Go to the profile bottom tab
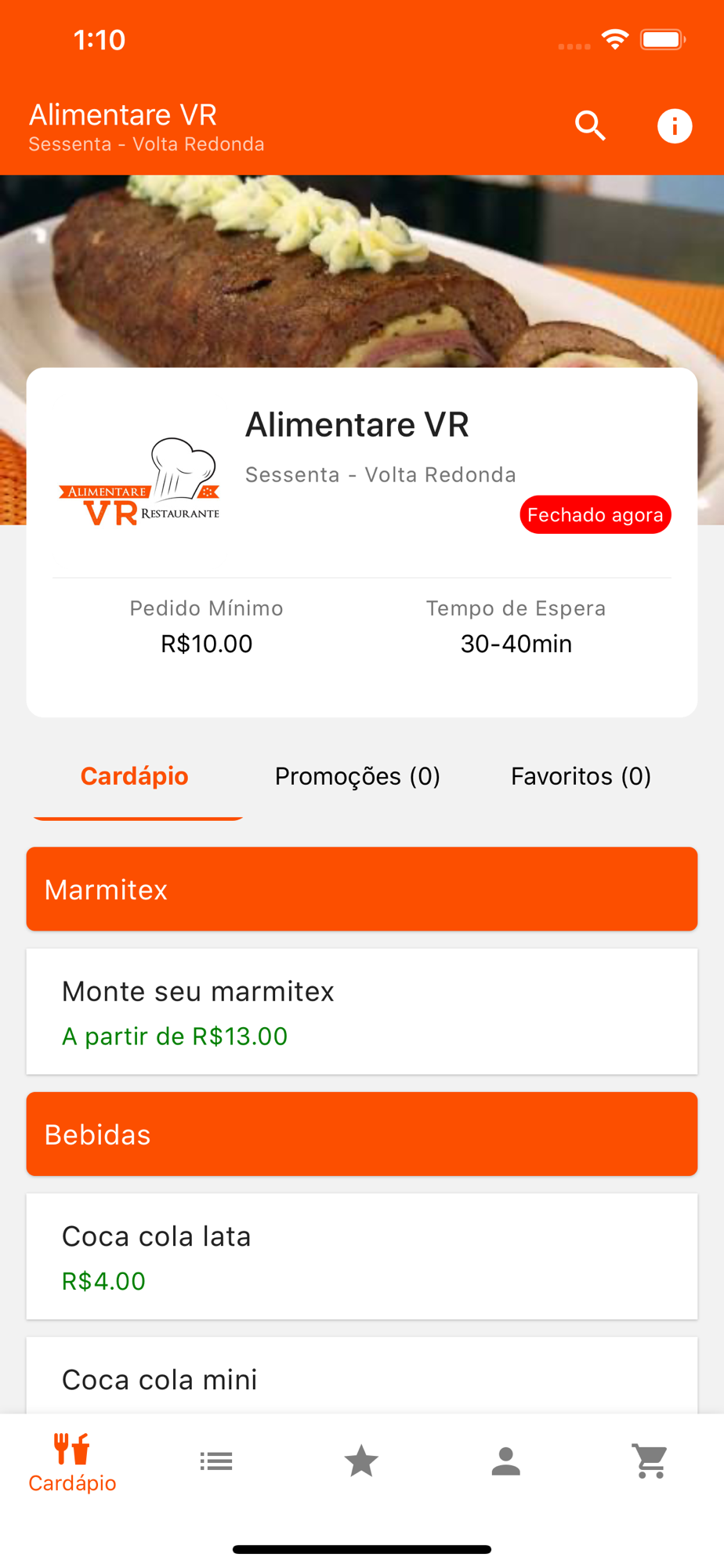 pyautogui.click(x=506, y=1461)
